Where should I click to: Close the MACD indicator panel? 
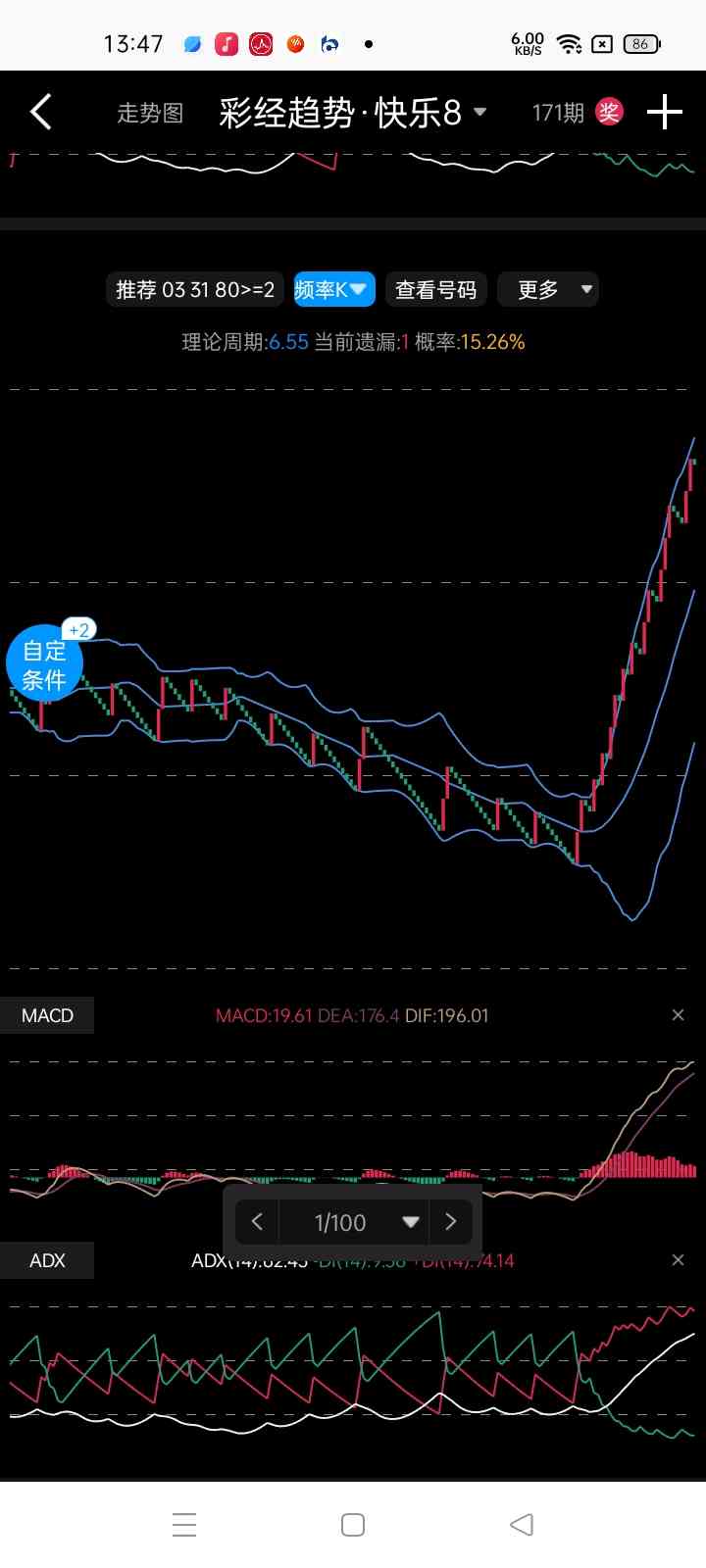(x=678, y=1015)
